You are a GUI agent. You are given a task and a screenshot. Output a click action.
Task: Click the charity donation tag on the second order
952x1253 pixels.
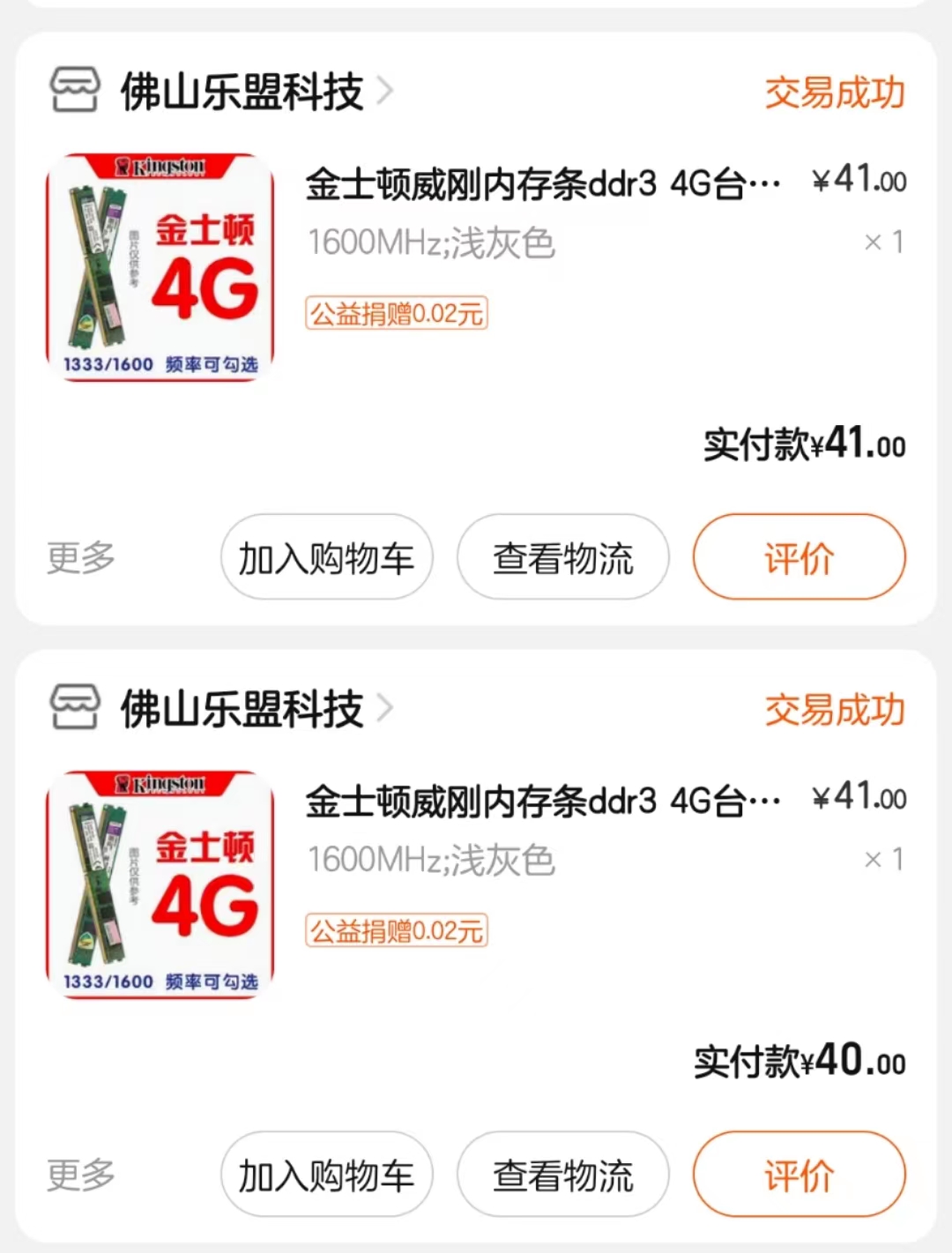[396, 932]
